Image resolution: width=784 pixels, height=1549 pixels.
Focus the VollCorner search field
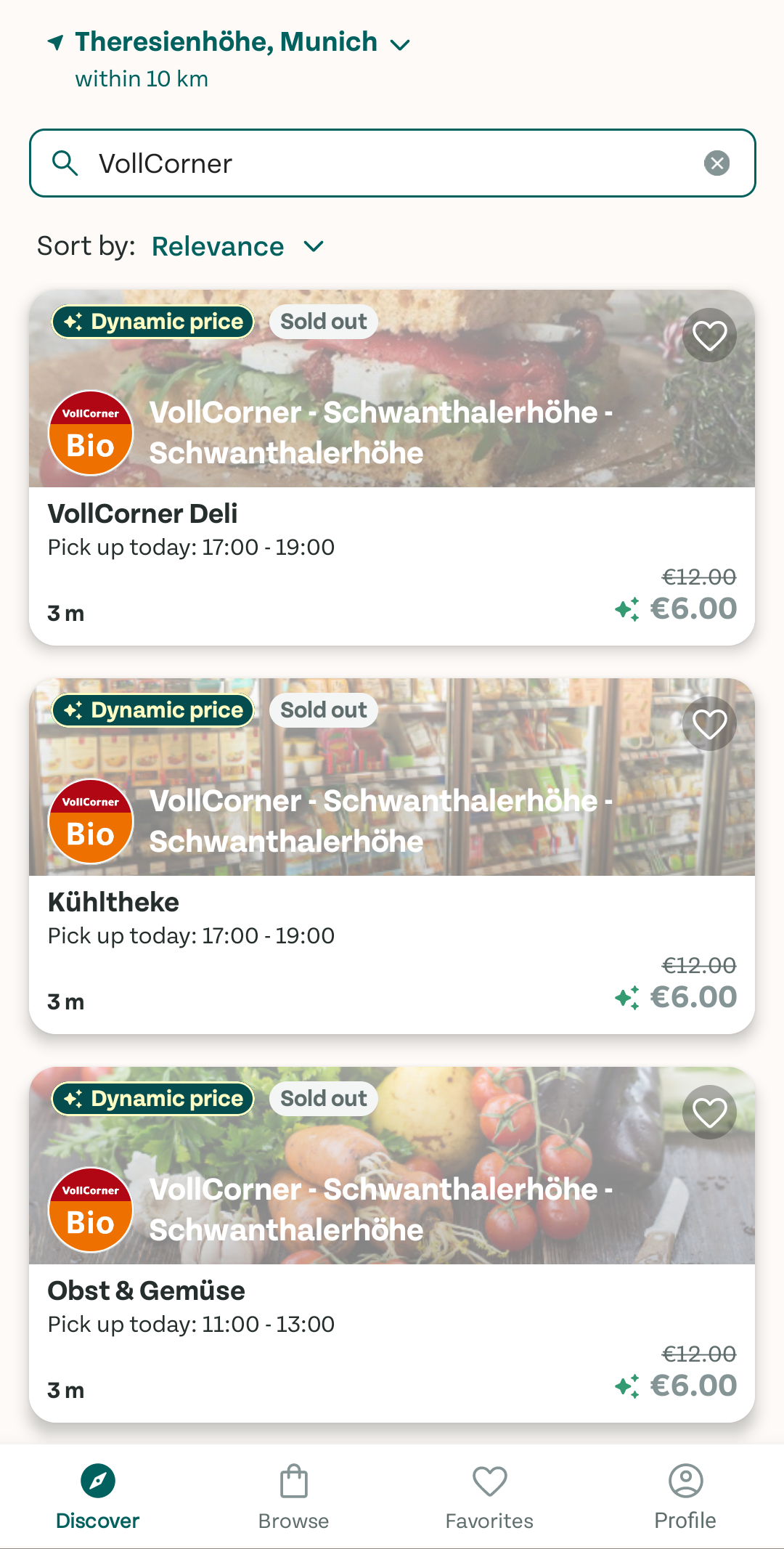[x=392, y=163]
